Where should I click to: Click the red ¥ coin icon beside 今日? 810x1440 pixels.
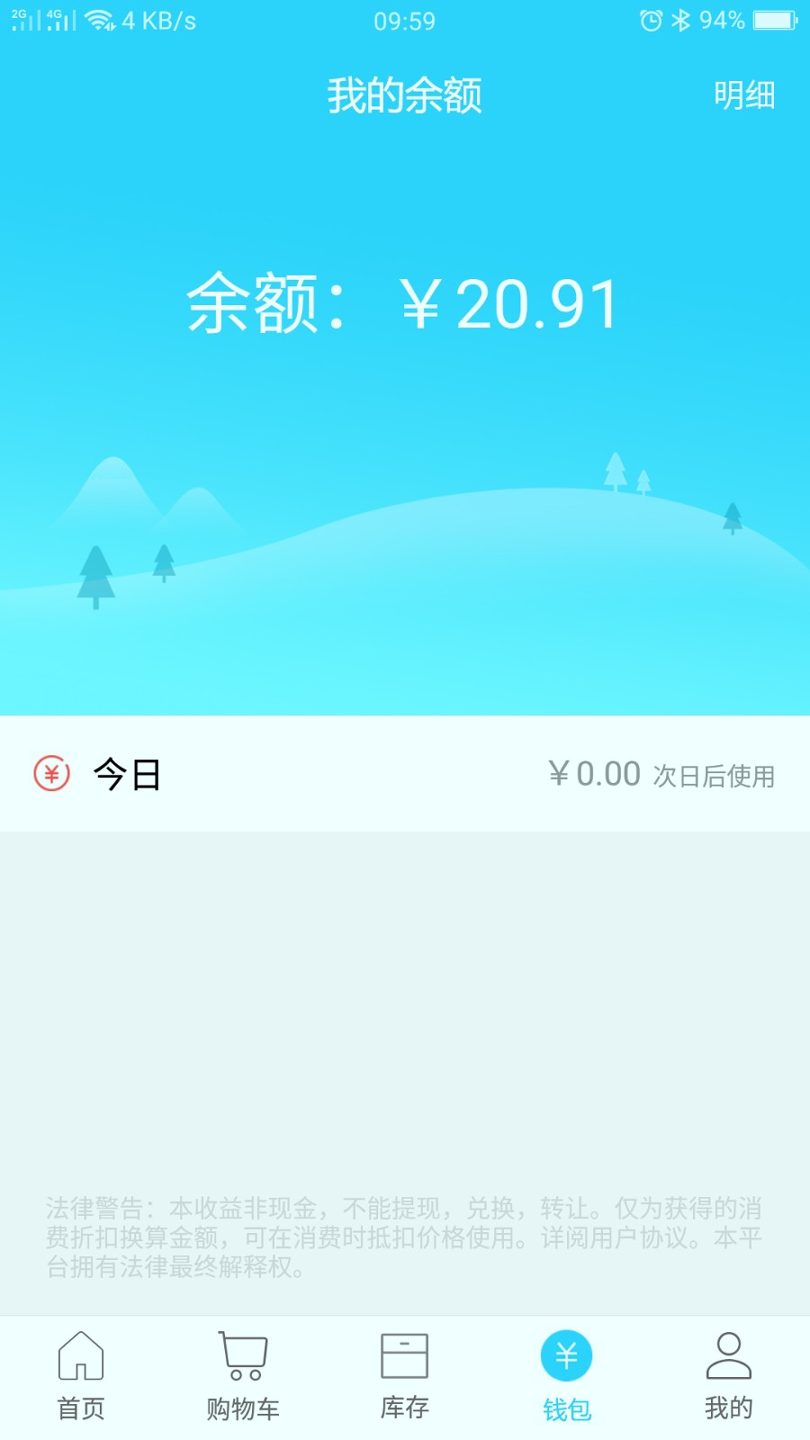pos(49,773)
